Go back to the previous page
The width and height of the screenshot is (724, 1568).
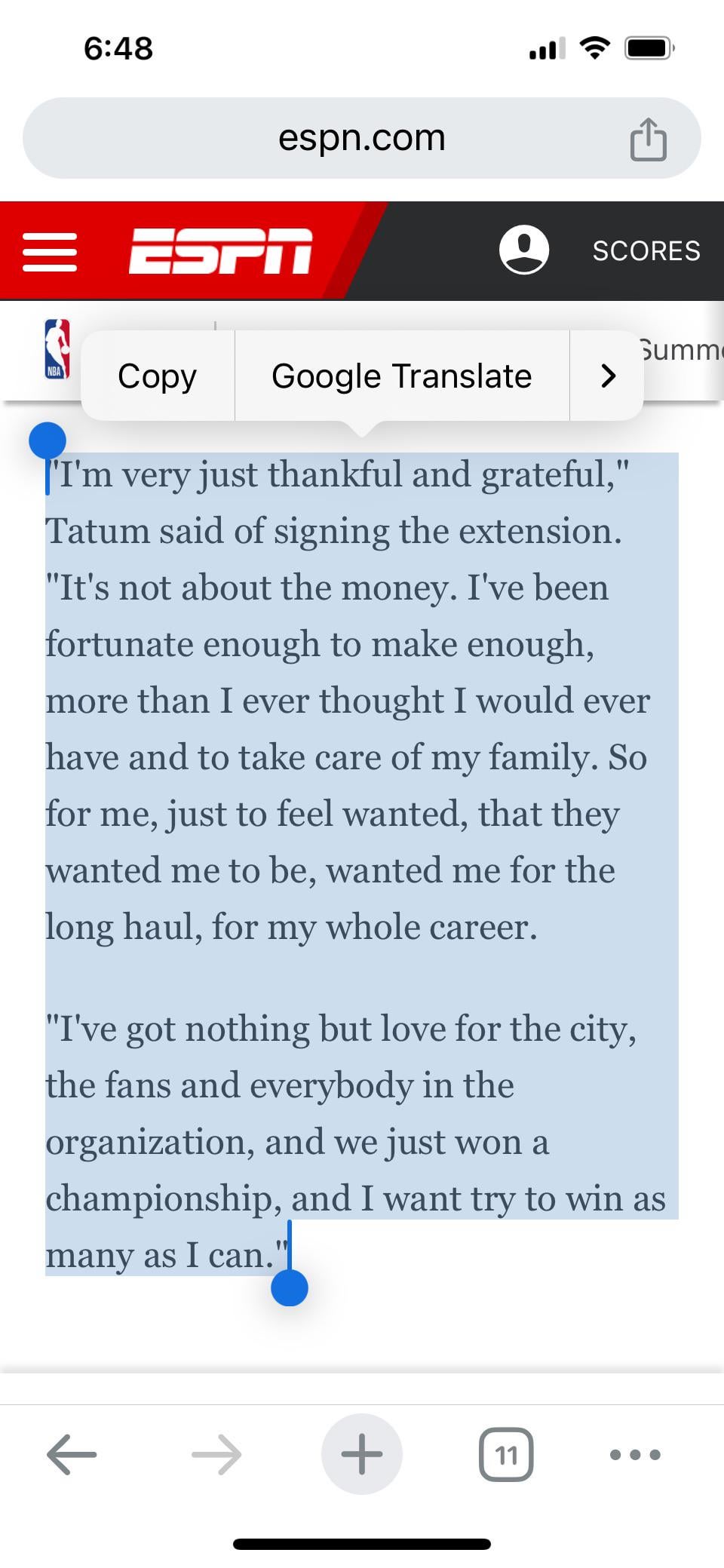(72, 1453)
